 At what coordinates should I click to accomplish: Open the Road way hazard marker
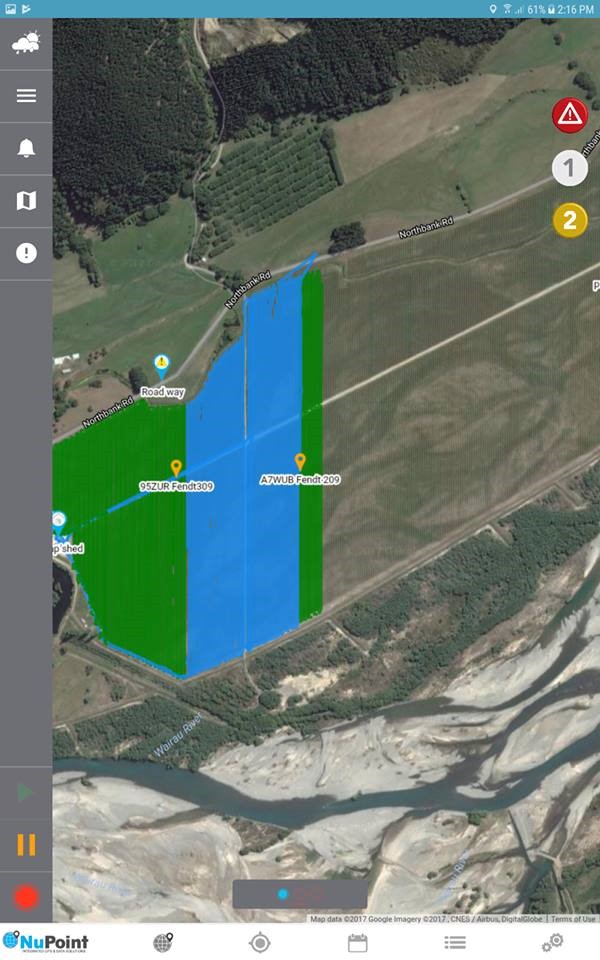[x=161, y=367]
